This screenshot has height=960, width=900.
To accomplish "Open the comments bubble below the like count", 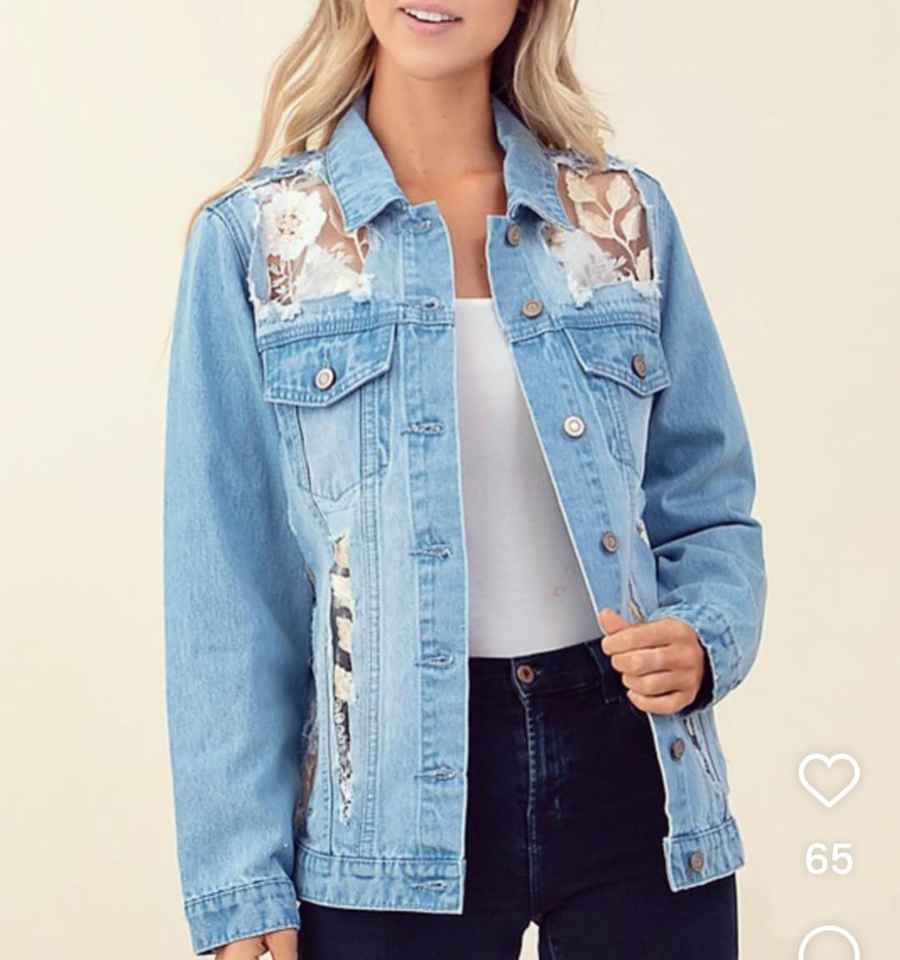I will tap(829, 946).
